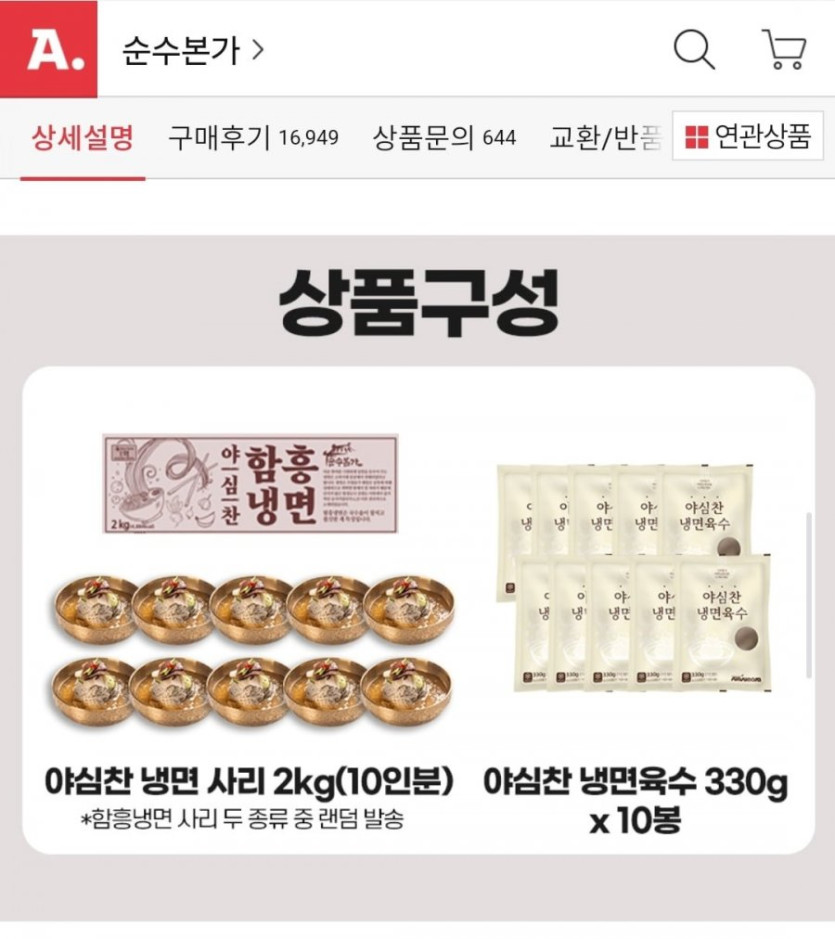Switch to the 구매후기 tab
Image resolution: width=835 pixels, height=939 pixels.
tap(253, 137)
